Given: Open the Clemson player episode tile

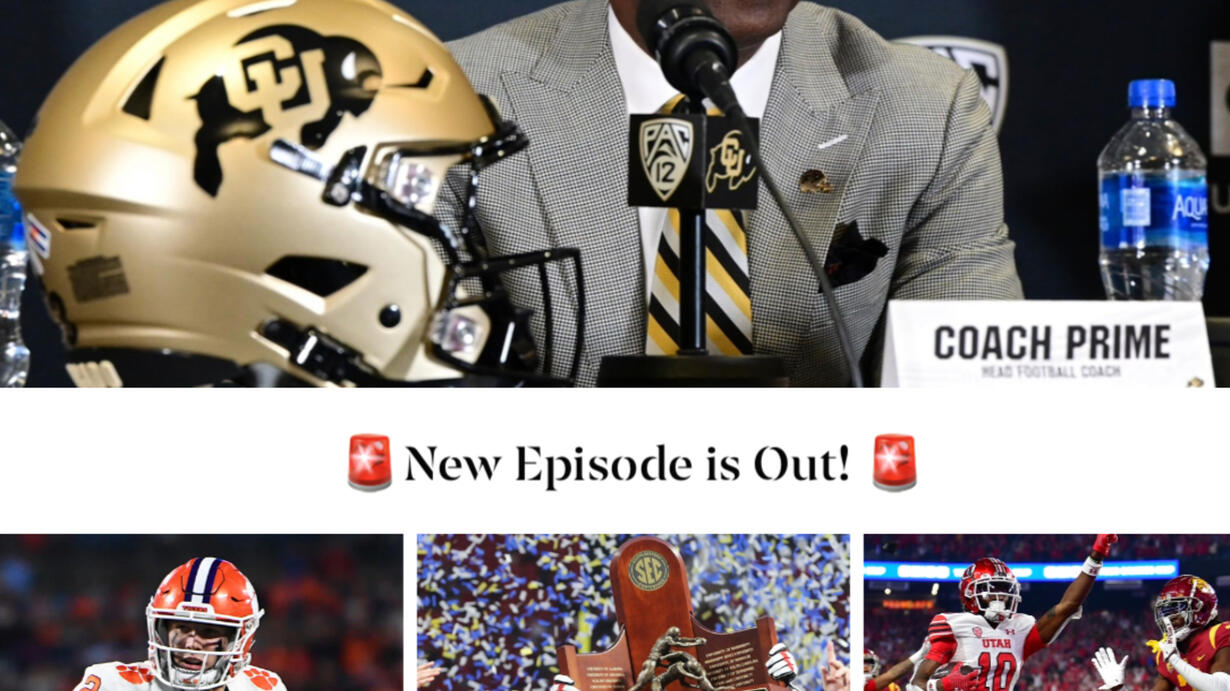Looking at the screenshot, I should 201,612.
